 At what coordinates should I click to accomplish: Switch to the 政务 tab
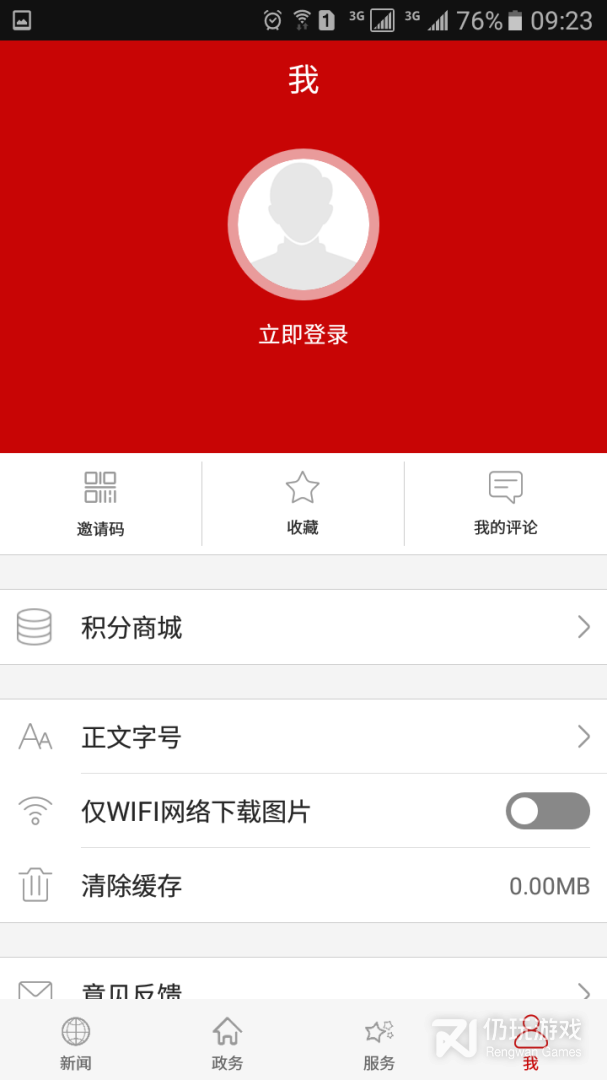click(x=227, y=1042)
